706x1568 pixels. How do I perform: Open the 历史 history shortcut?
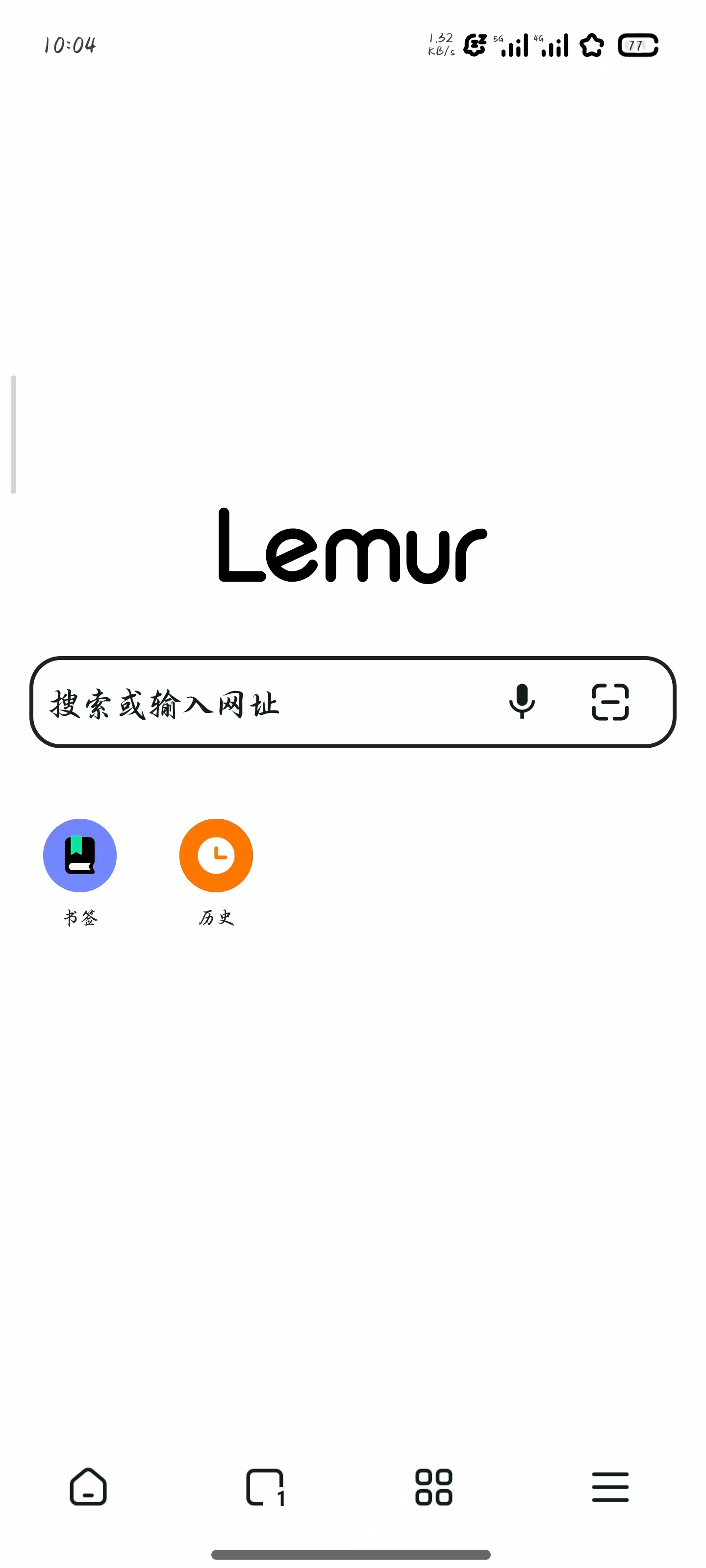(216, 855)
